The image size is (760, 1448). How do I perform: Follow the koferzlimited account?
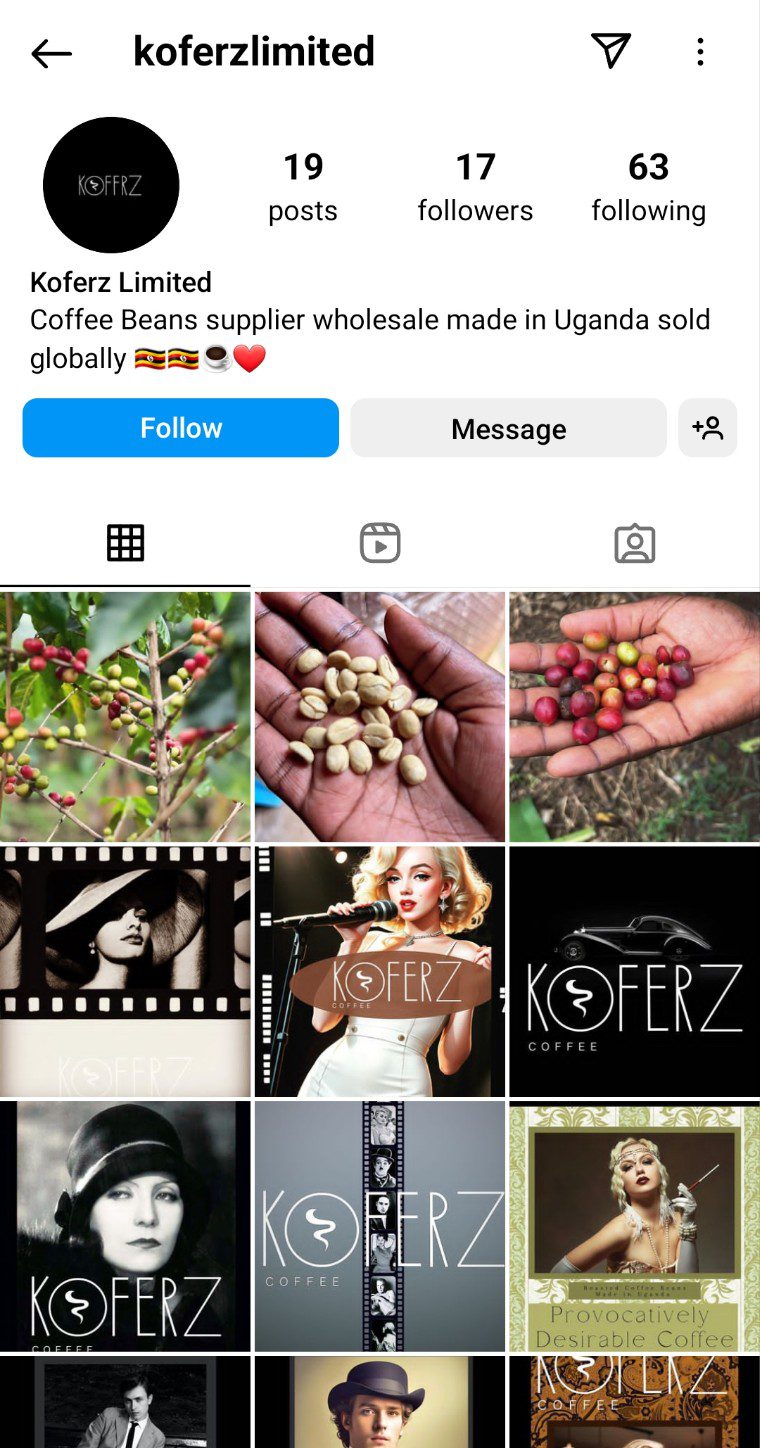181,428
